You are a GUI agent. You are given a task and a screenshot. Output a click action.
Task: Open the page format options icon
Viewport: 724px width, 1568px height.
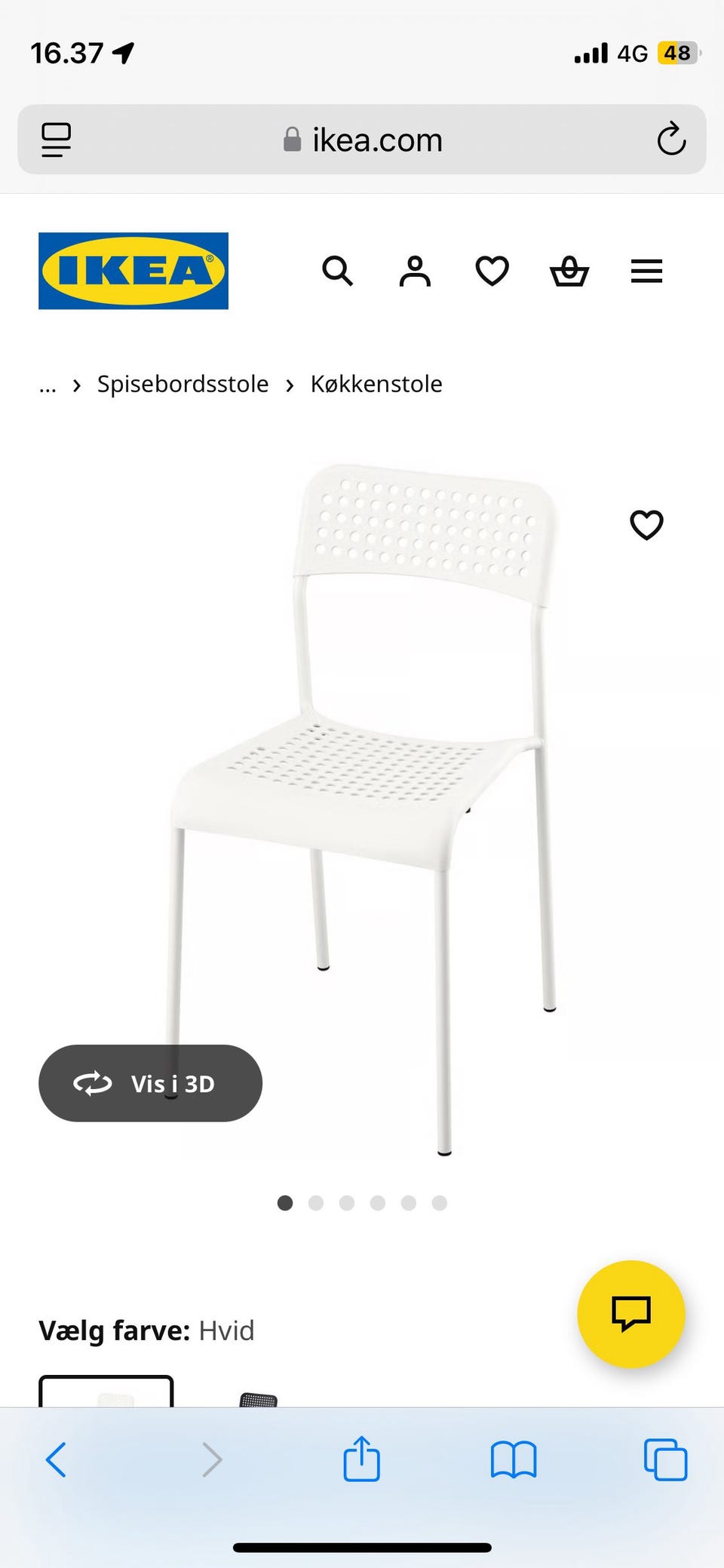click(56, 140)
